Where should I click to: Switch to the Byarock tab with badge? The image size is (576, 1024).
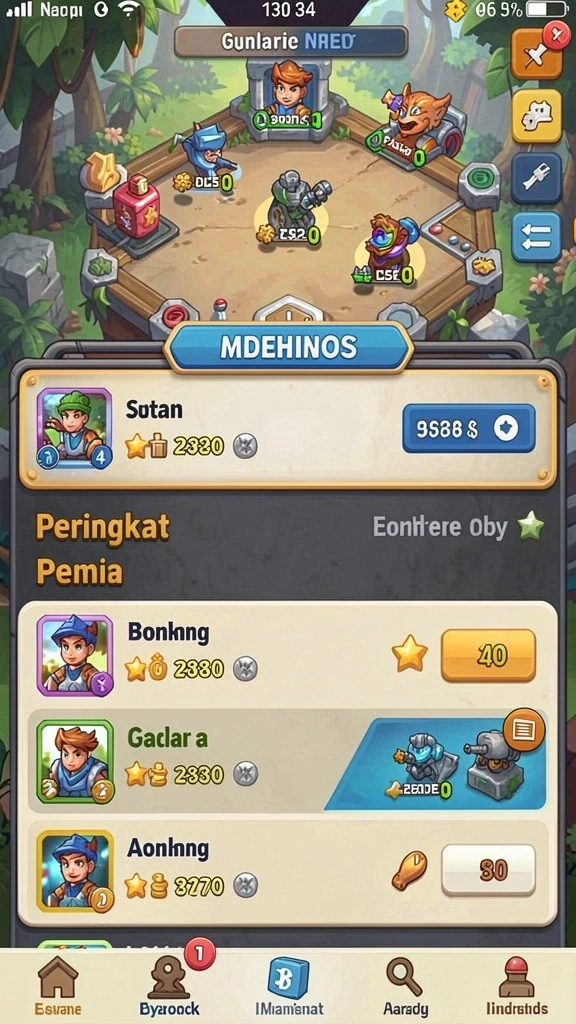tap(169, 986)
